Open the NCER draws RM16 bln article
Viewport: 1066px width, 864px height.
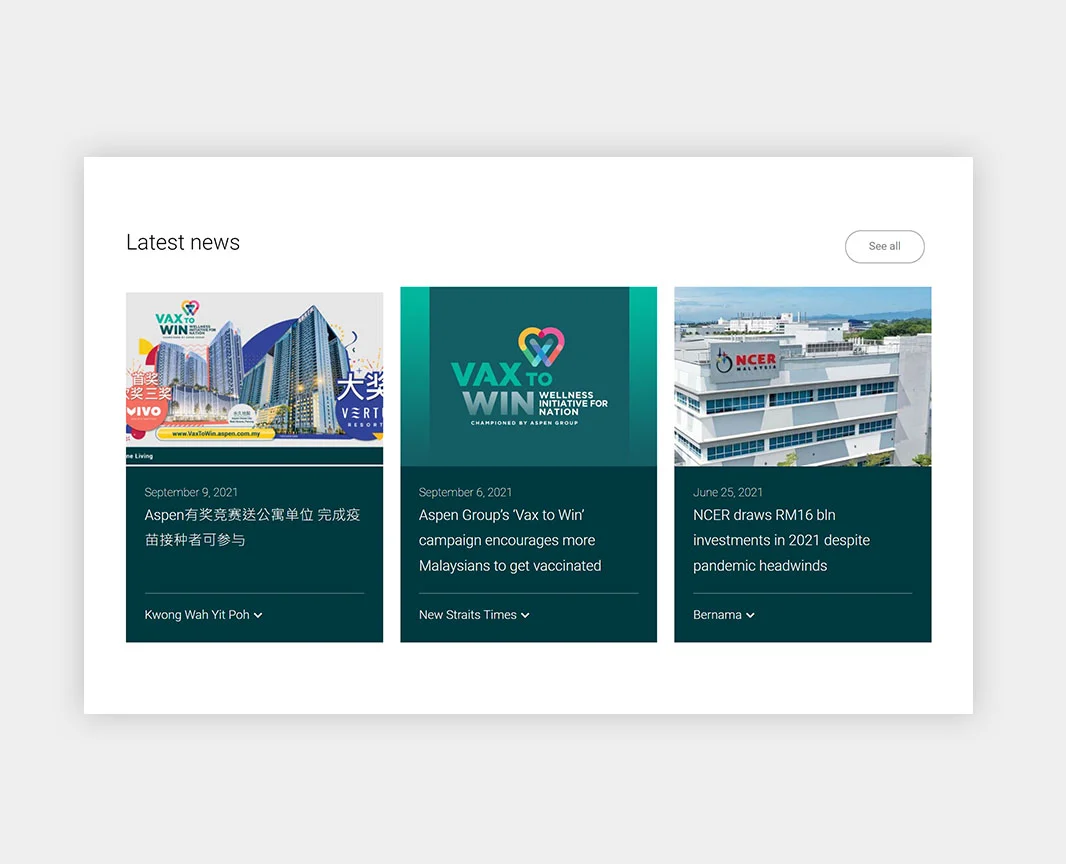point(781,540)
